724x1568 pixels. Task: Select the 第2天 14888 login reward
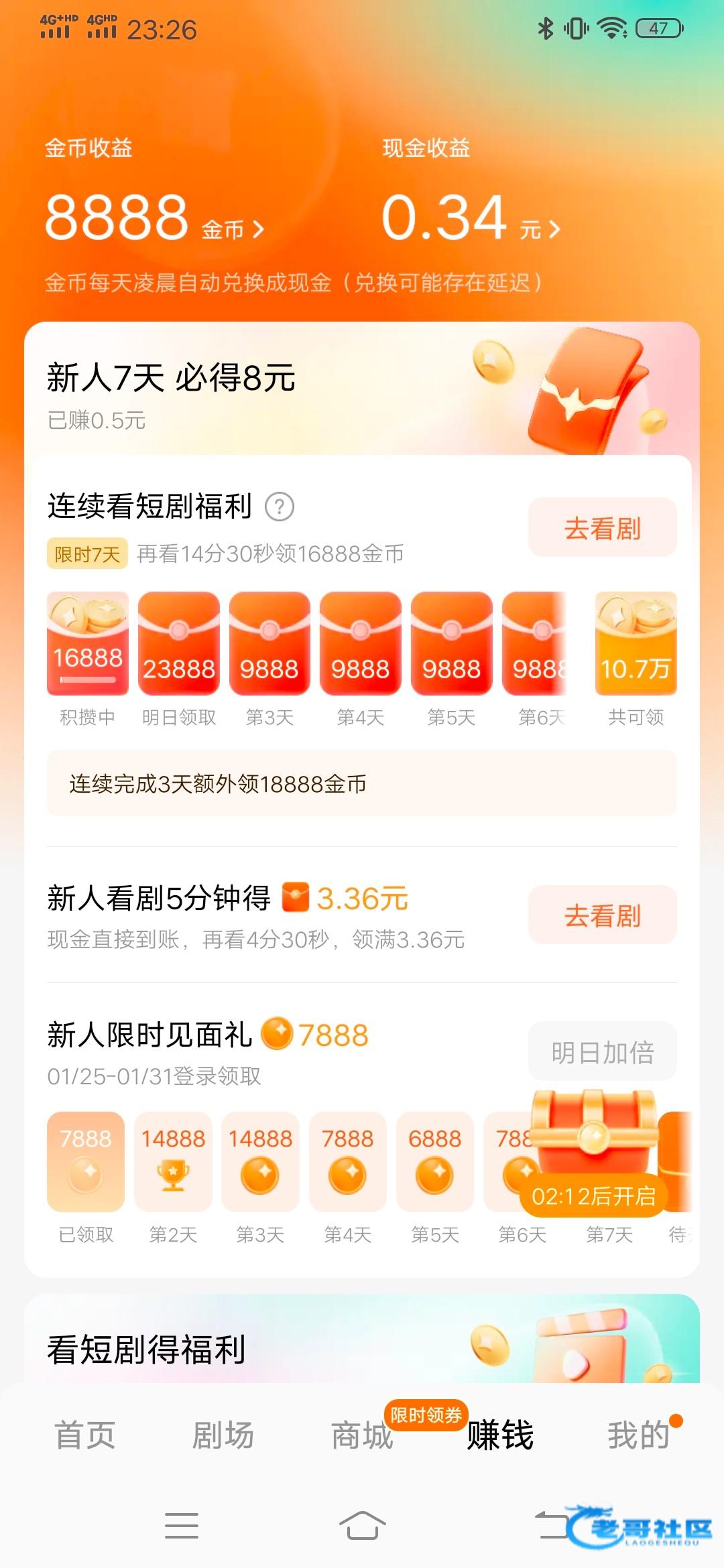point(173,1162)
